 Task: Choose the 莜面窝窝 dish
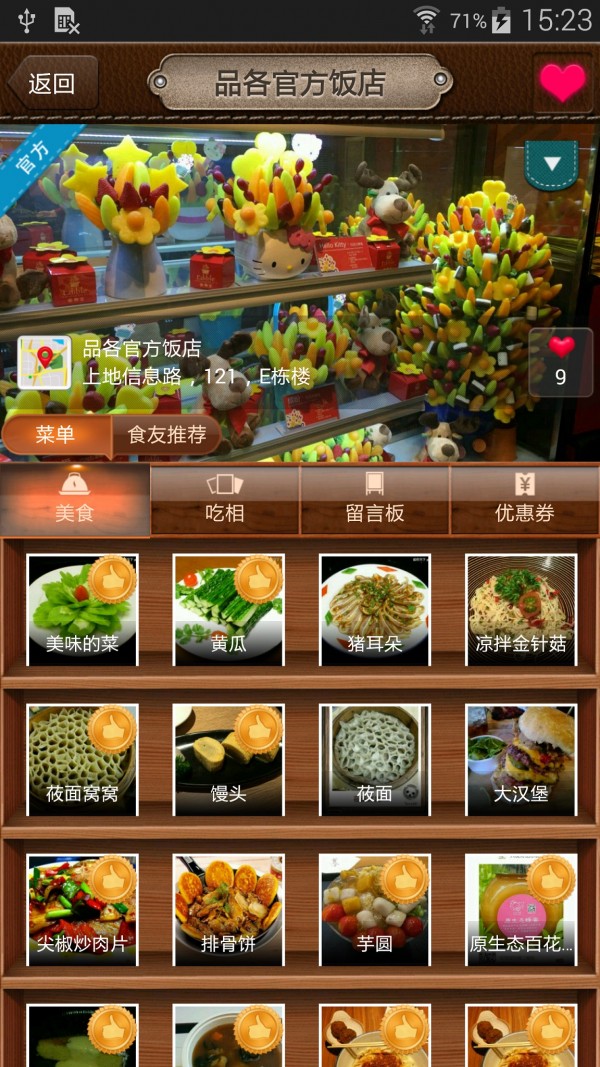82,759
